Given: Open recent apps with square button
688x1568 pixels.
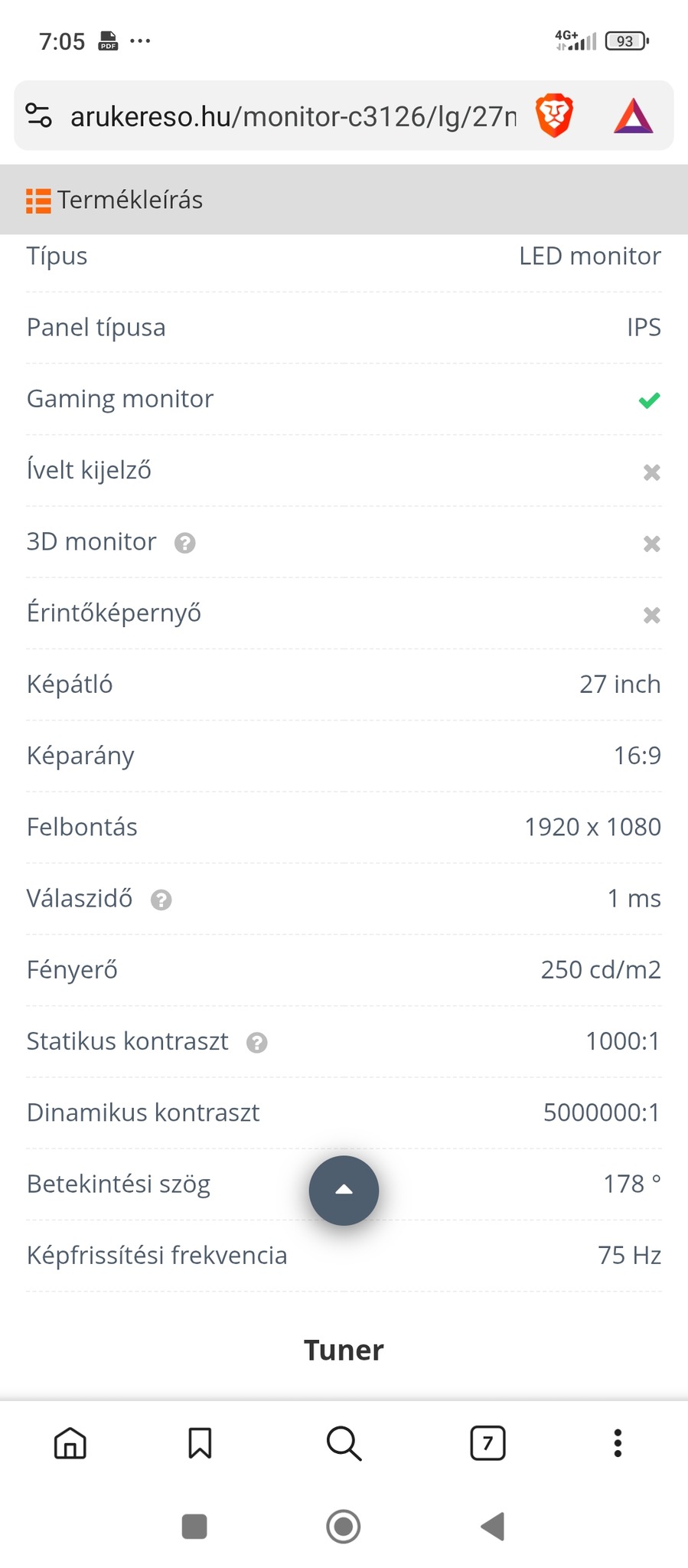Looking at the screenshot, I should pos(194,1526).
